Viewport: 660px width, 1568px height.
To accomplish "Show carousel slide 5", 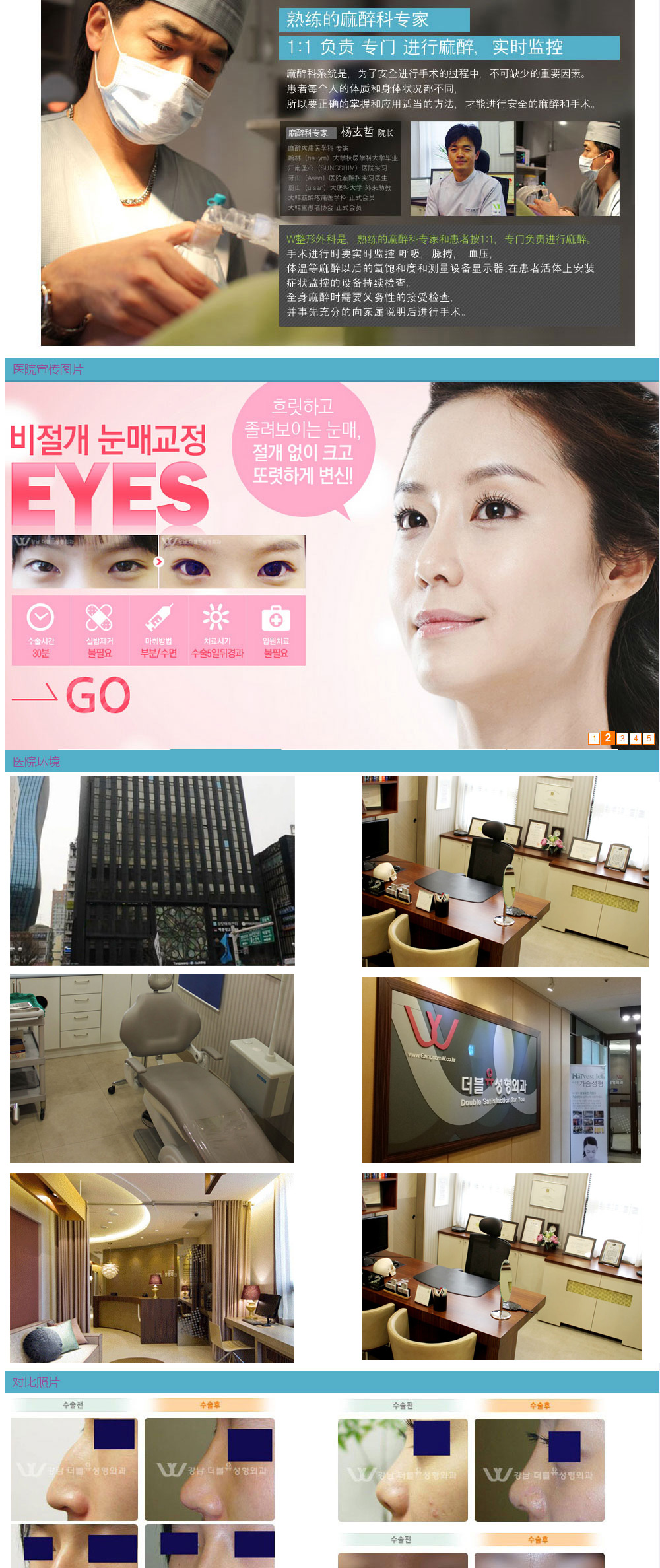I will (649, 739).
